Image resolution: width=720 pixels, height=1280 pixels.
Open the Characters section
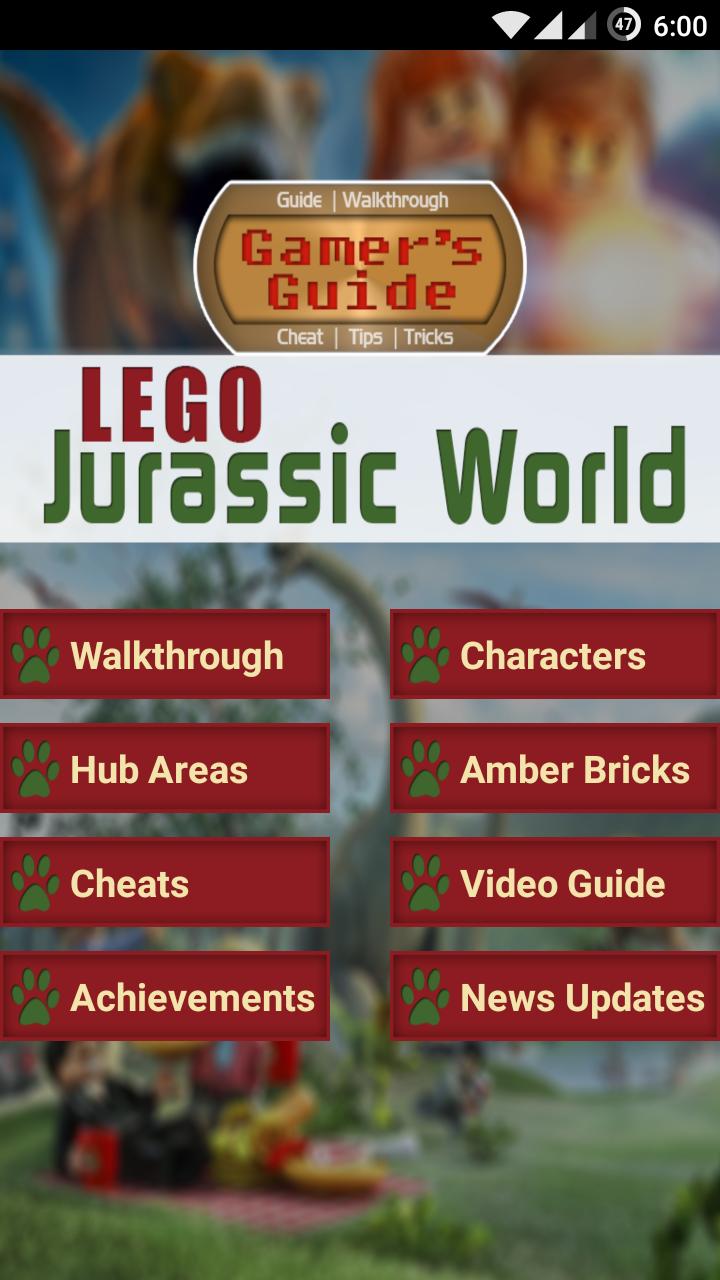coord(555,655)
